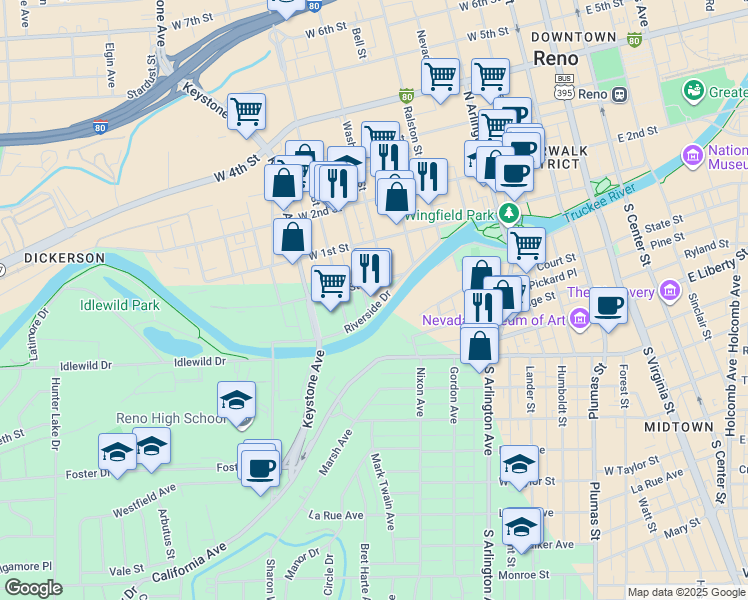
Task: Tap the shopping cart marker above W 4th St on Keystone
Action: [246, 111]
